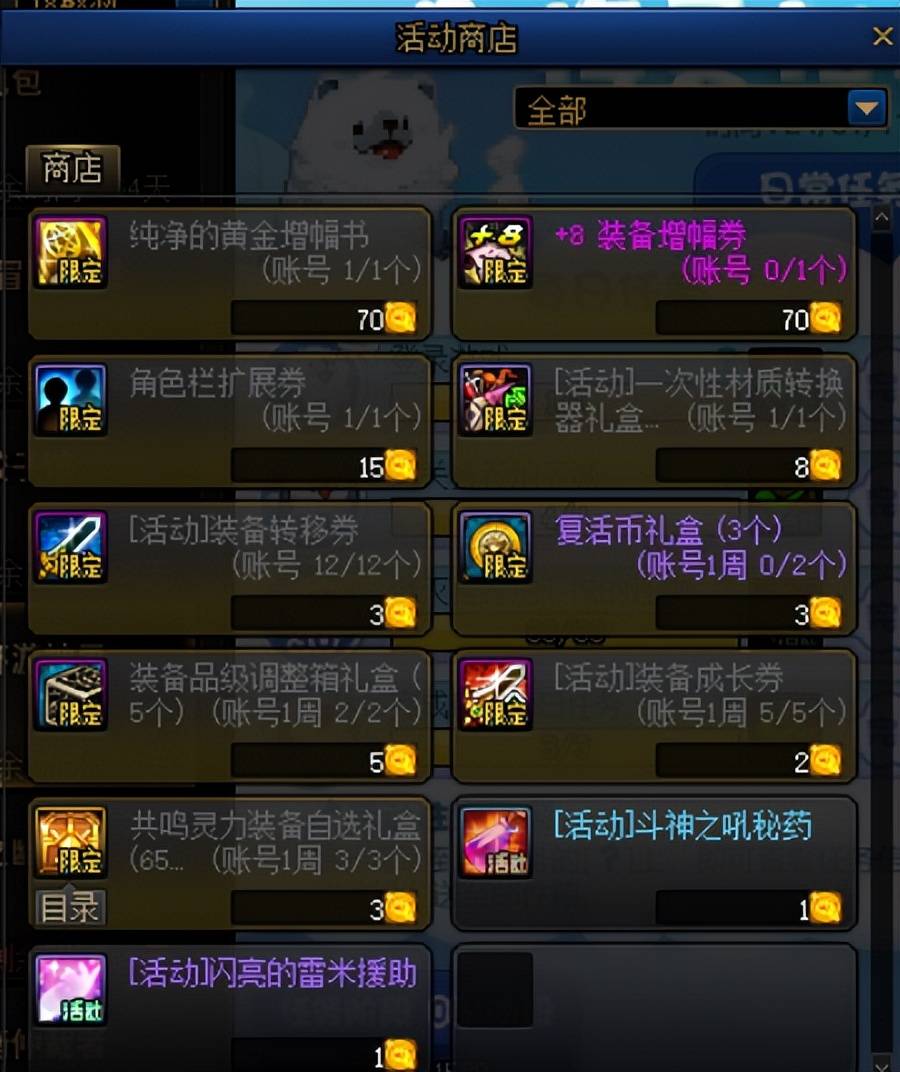Screen dimensions: 900x1072
Task: Tap the scrollbar down arrow
Action: tap(882, 1062)
